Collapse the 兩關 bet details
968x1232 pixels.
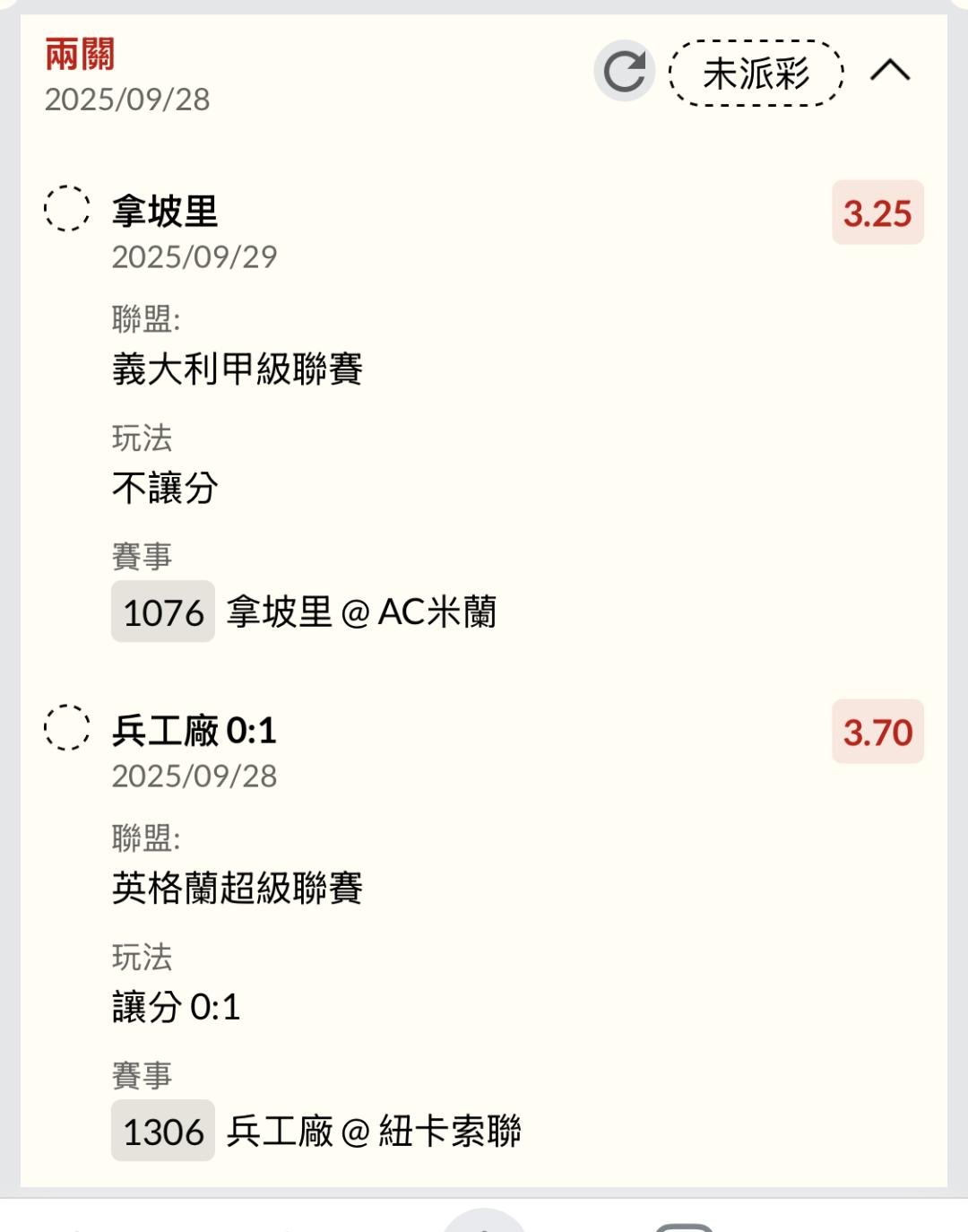tap(889, 71)
